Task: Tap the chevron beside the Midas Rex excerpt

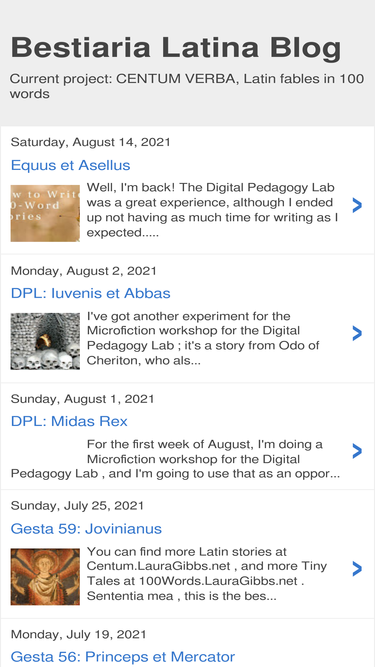Action: (357, 451)
